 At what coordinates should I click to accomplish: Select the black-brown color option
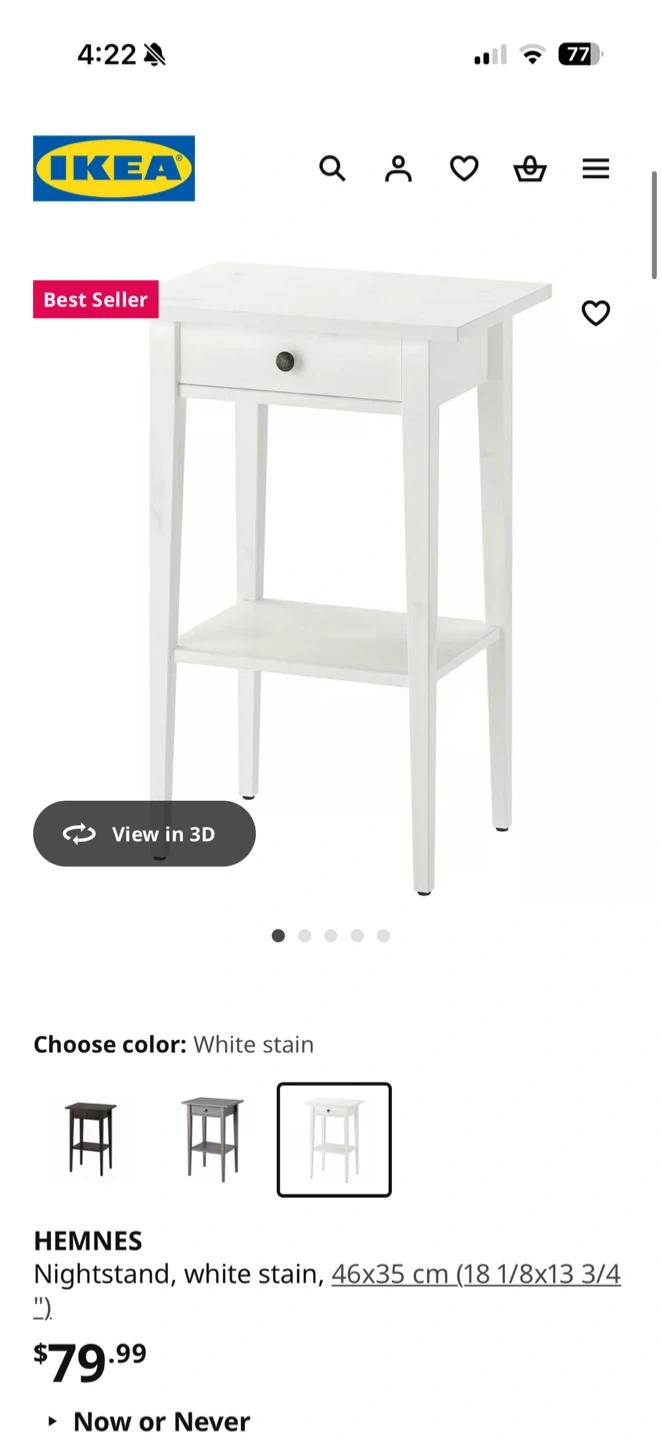click(90, 1139)
